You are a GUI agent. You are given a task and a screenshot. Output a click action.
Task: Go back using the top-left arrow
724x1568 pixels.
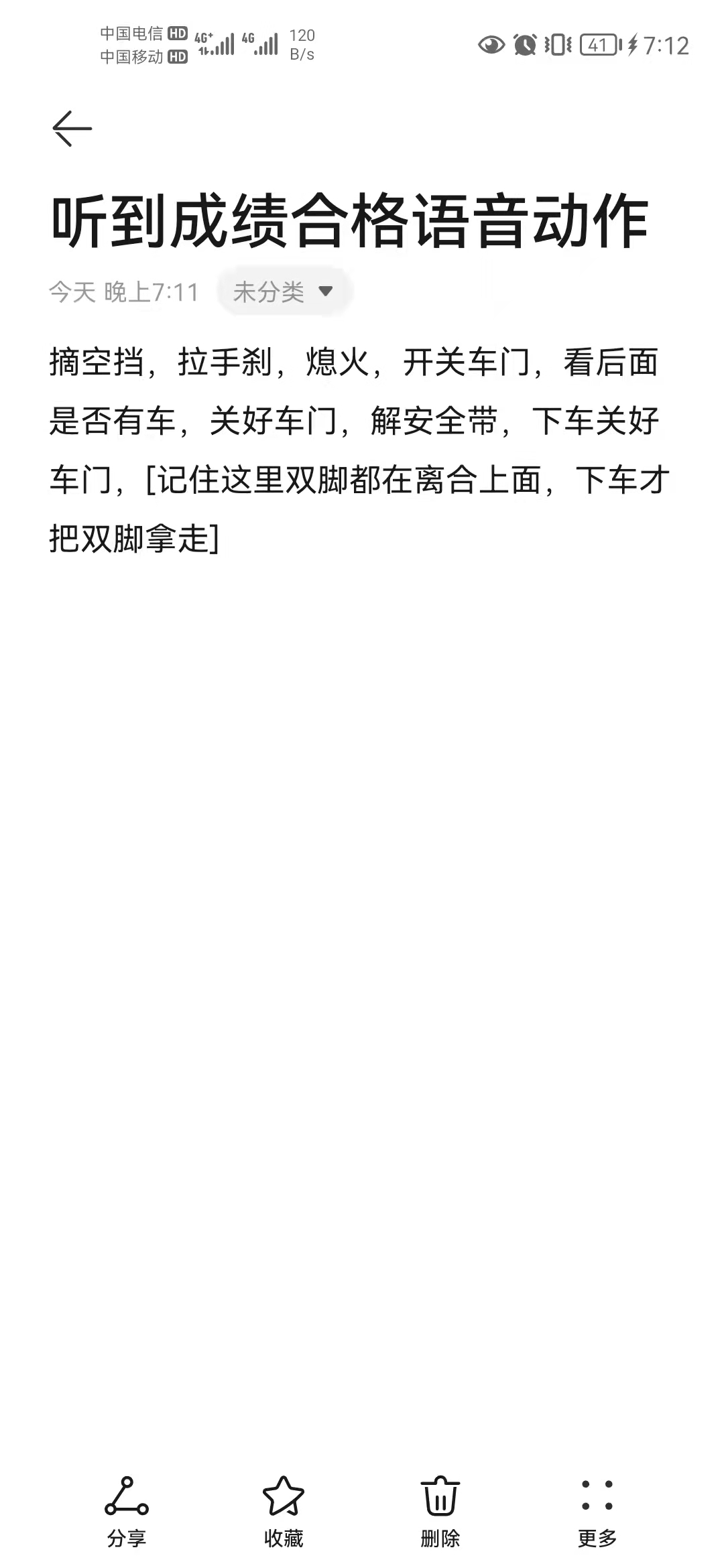pos(72,128)
